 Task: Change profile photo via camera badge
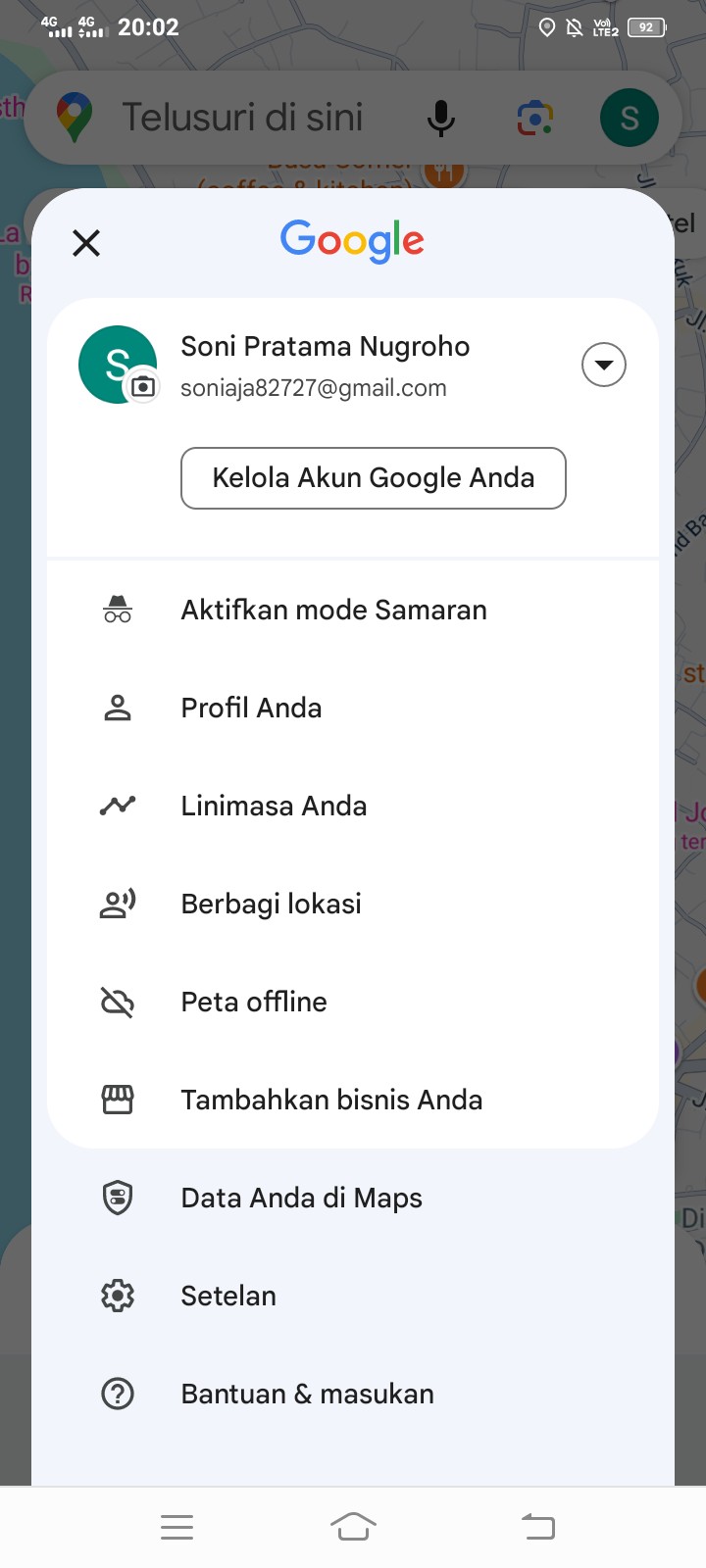(x=143, y=386)
